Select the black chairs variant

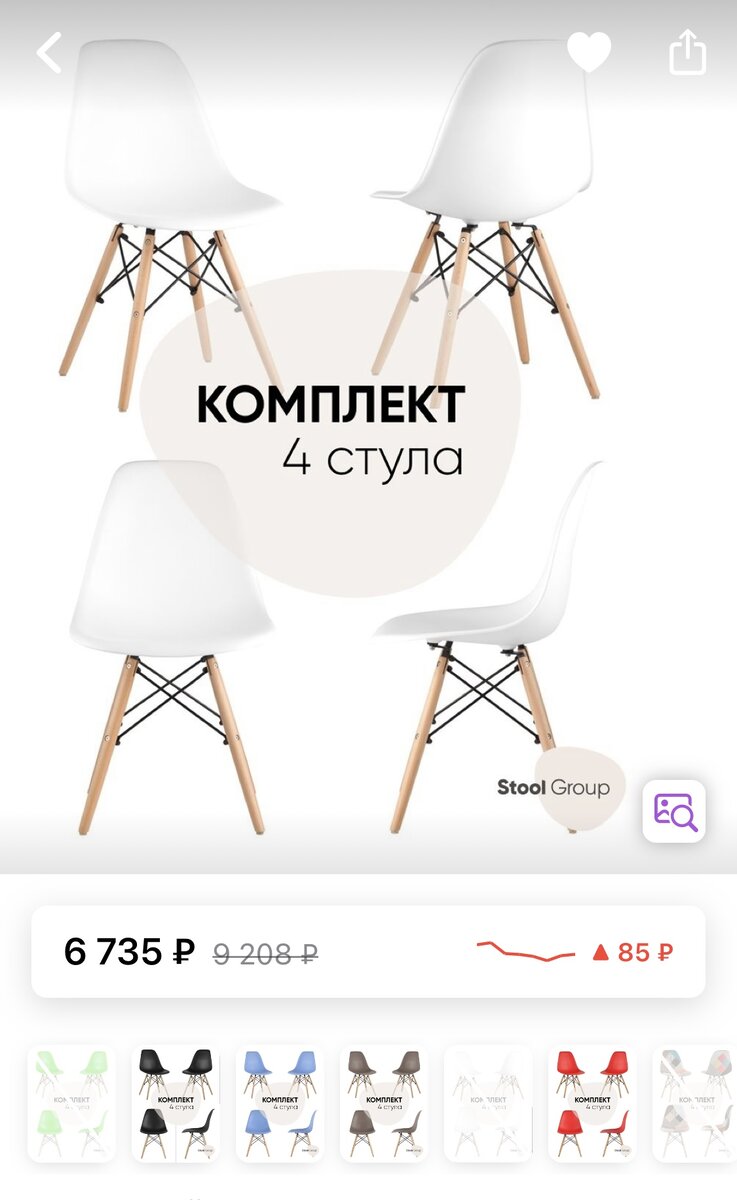tap(175, 1103)
